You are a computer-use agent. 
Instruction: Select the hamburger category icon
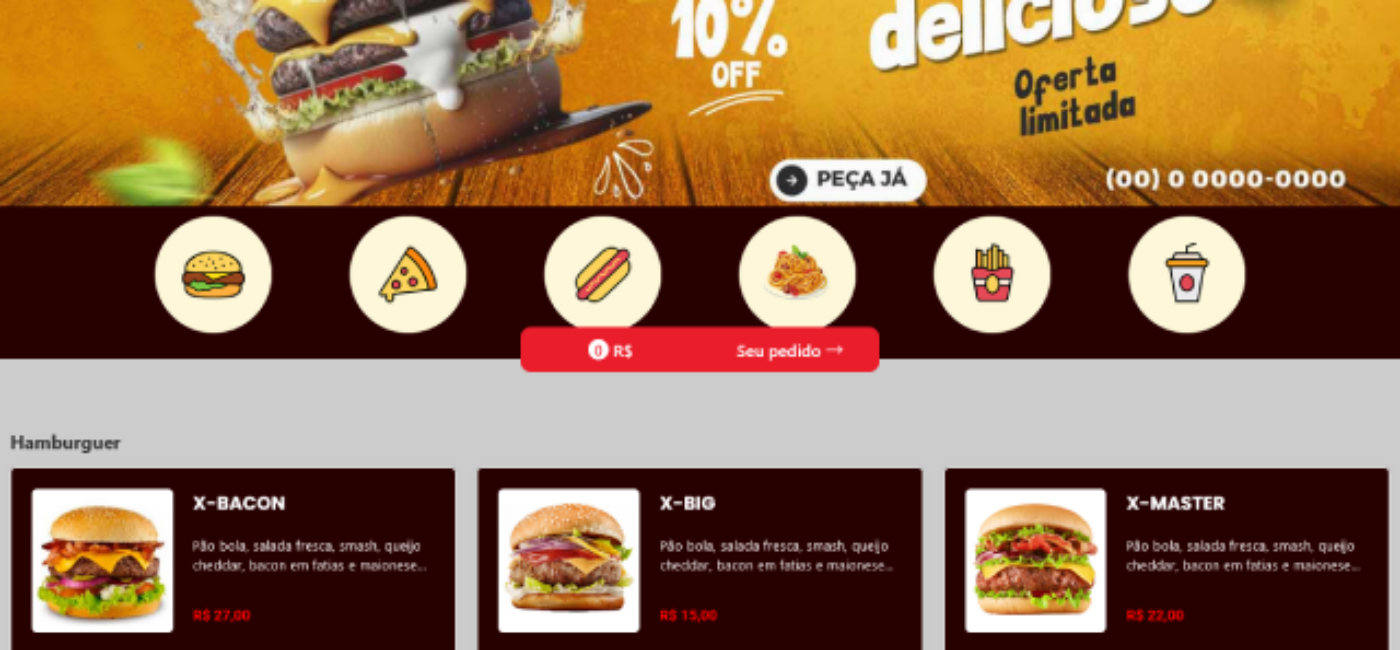pos(213,274)
